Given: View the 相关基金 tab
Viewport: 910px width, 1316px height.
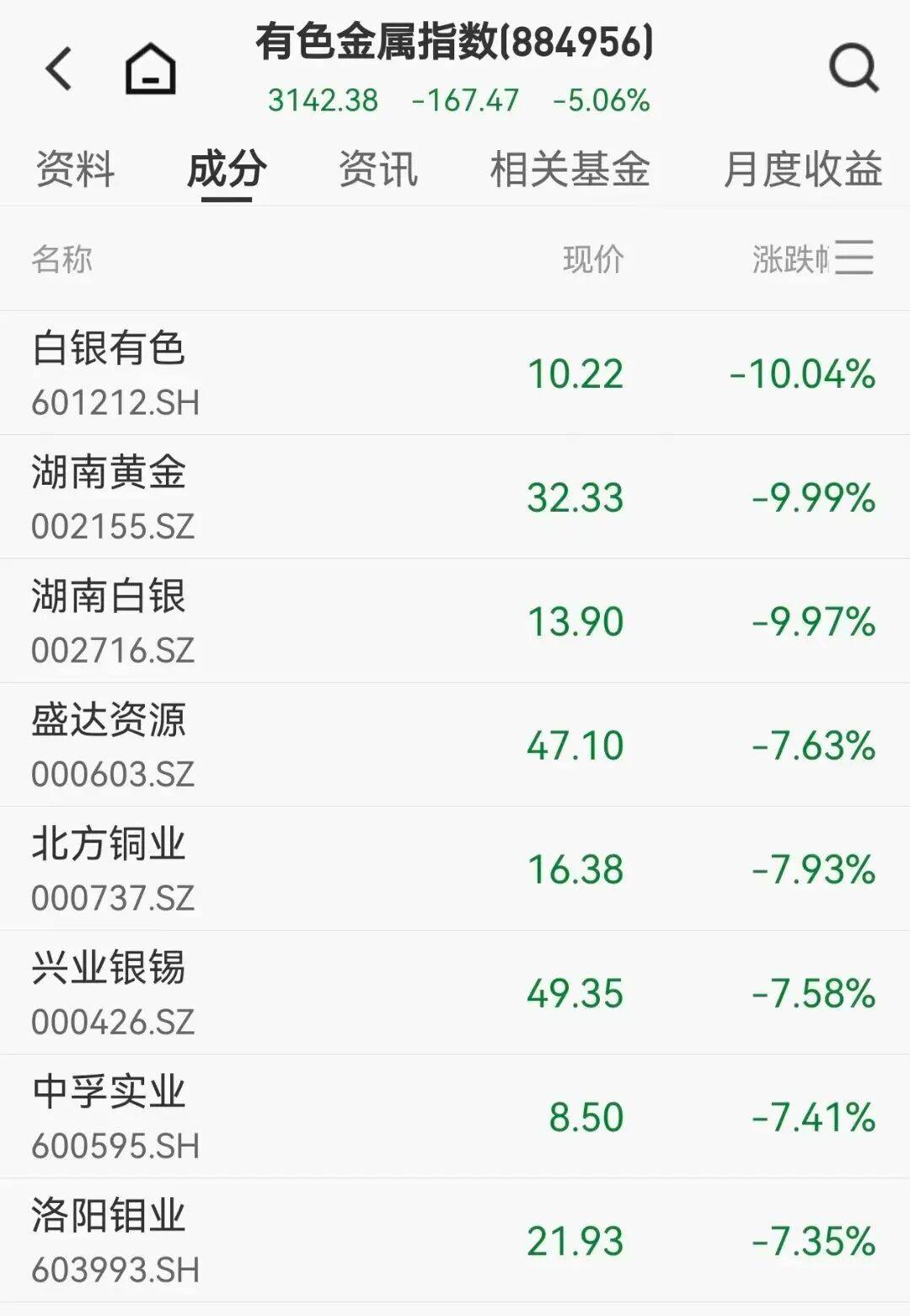Looking at the screenshot, I should 569,170.
